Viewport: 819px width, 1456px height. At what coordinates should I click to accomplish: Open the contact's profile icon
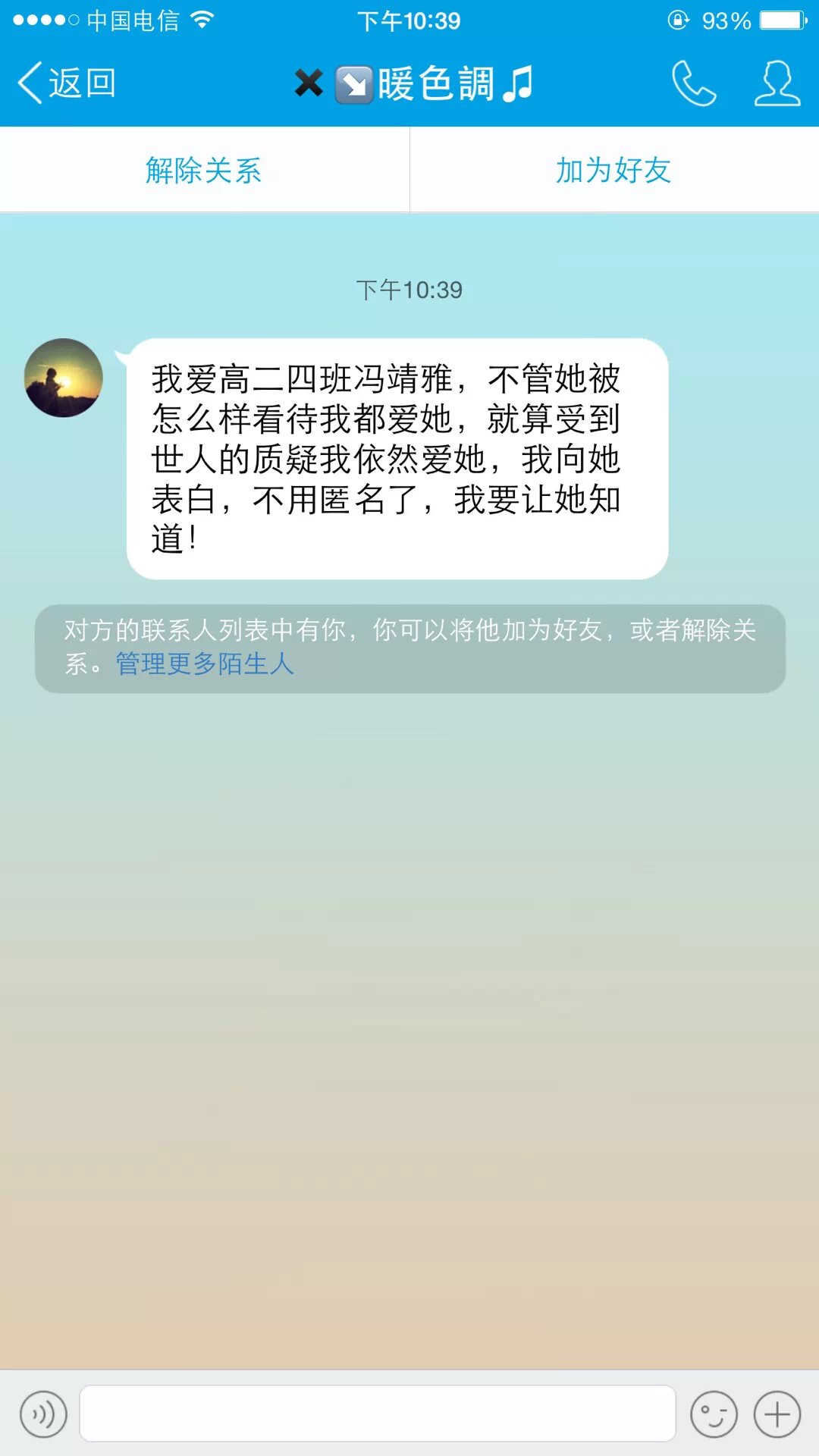[x=777, y=83]
